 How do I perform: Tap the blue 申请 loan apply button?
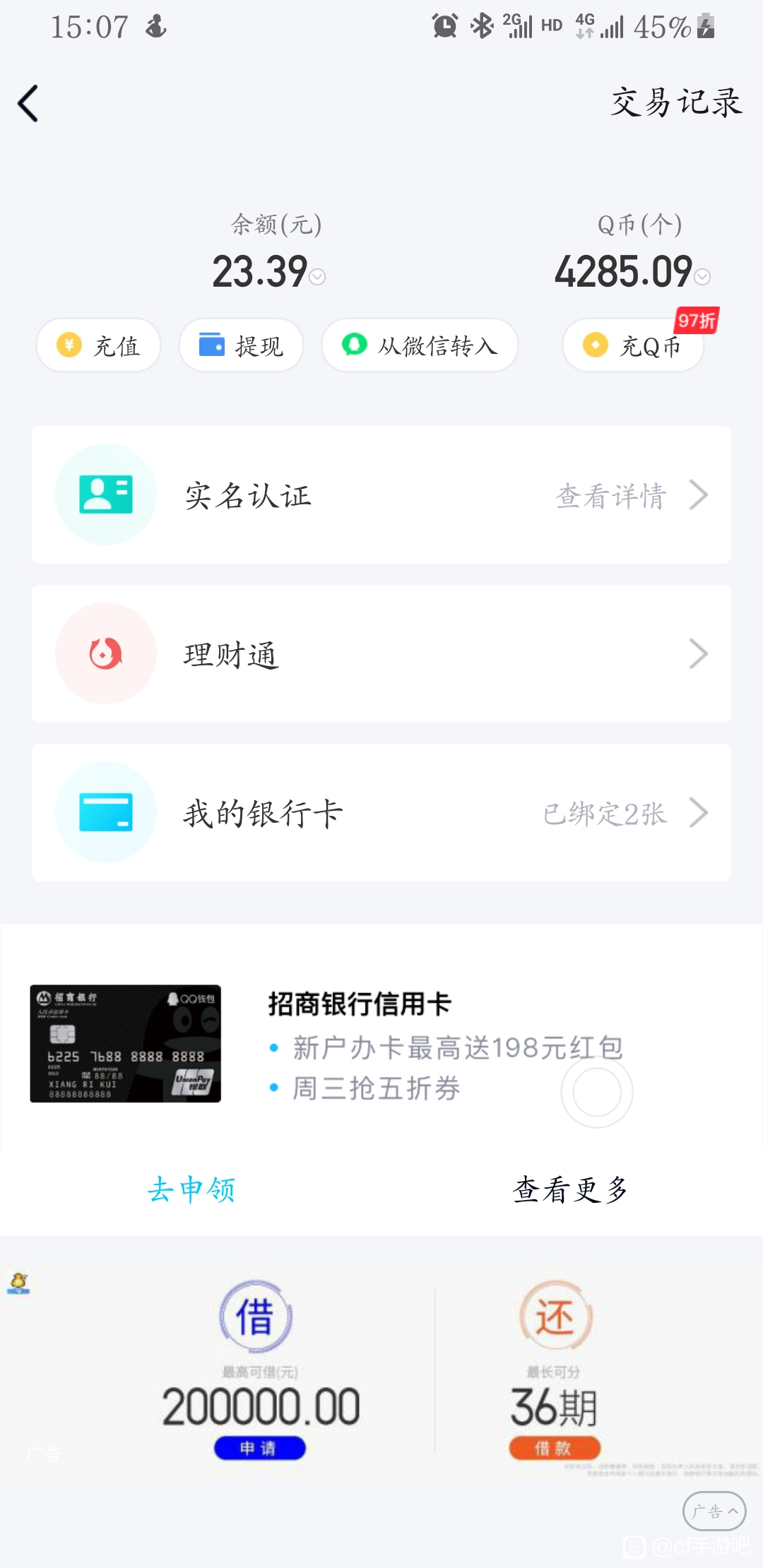(x=260, y=1448)
